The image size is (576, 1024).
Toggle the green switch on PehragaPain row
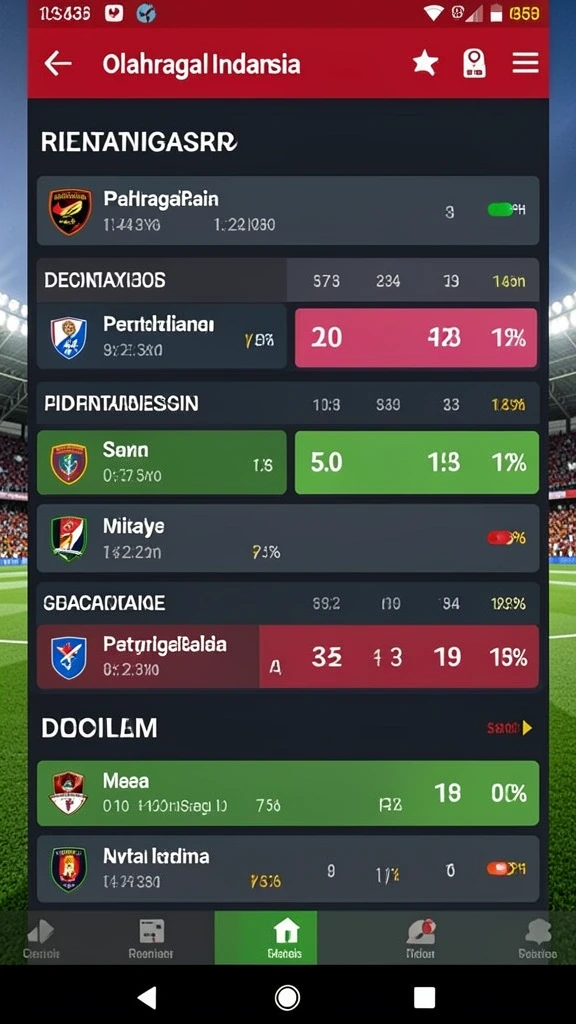coord(500,210)
